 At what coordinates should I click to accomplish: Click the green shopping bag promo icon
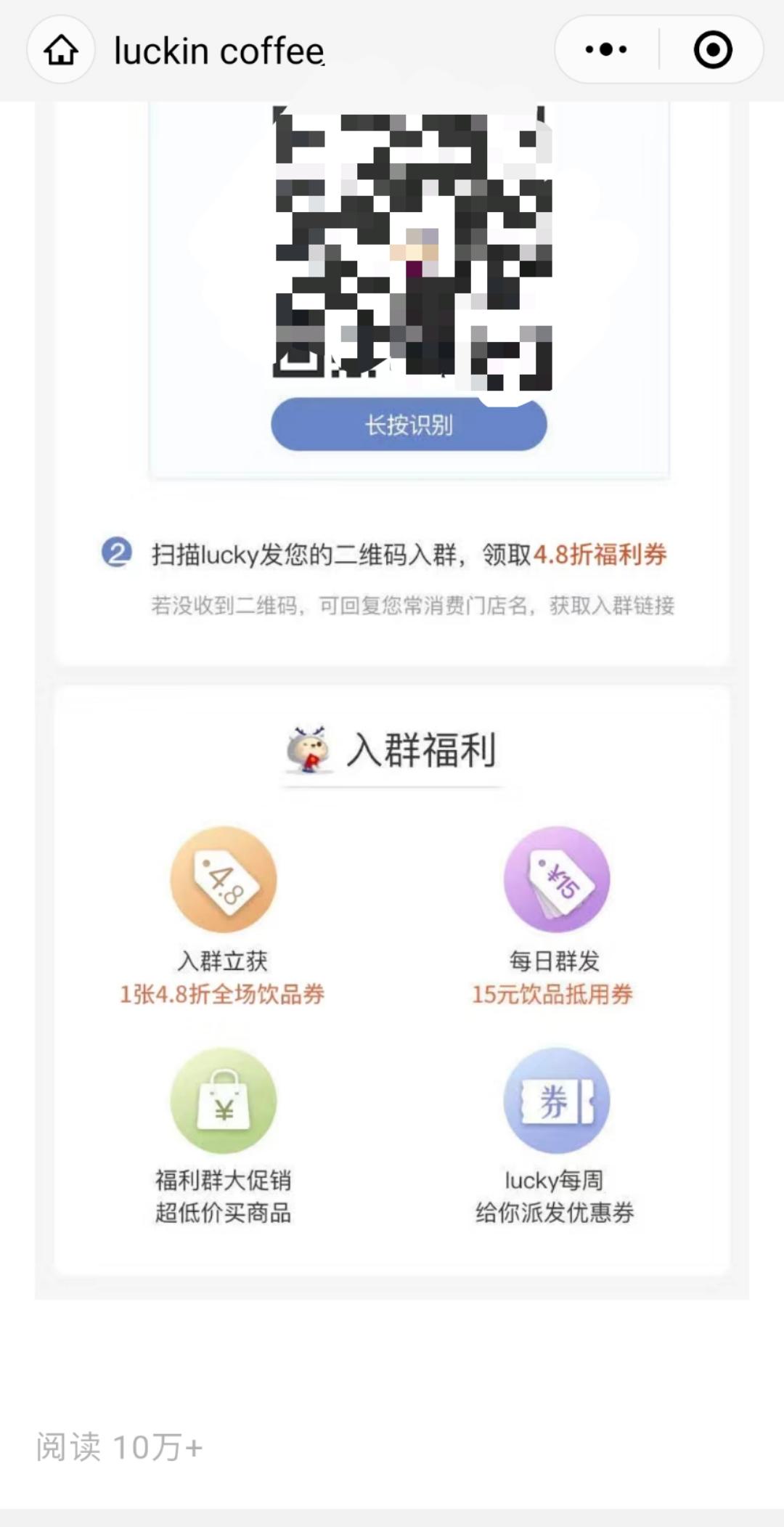224,1101
